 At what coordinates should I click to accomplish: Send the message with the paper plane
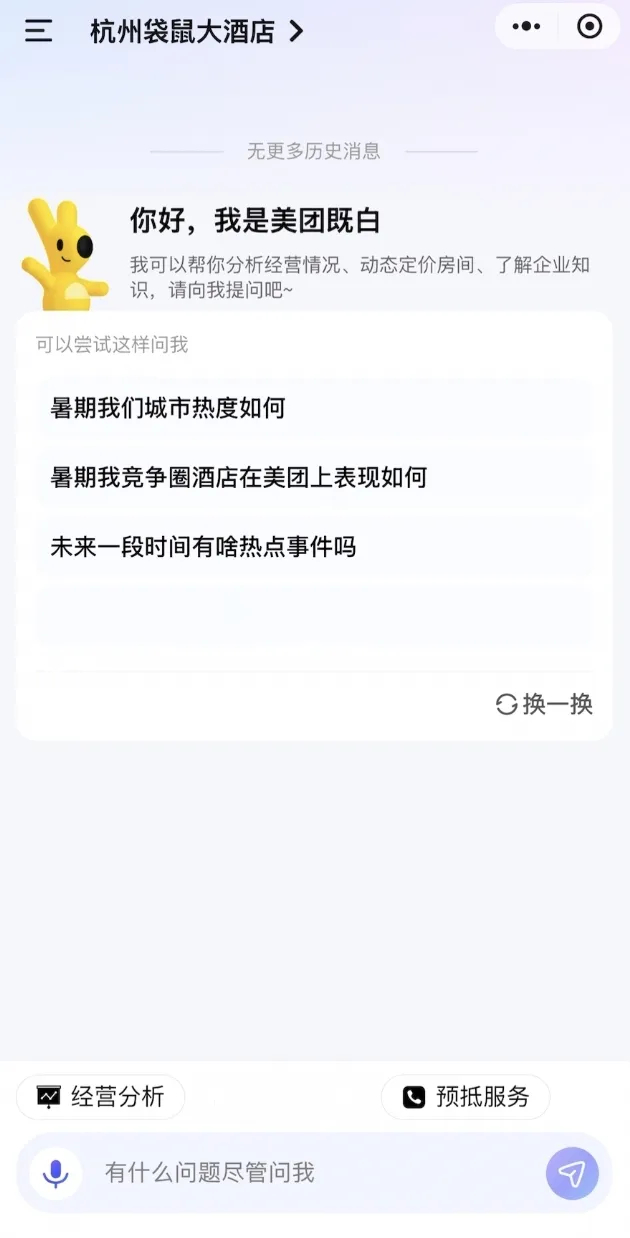[572, 1173]
